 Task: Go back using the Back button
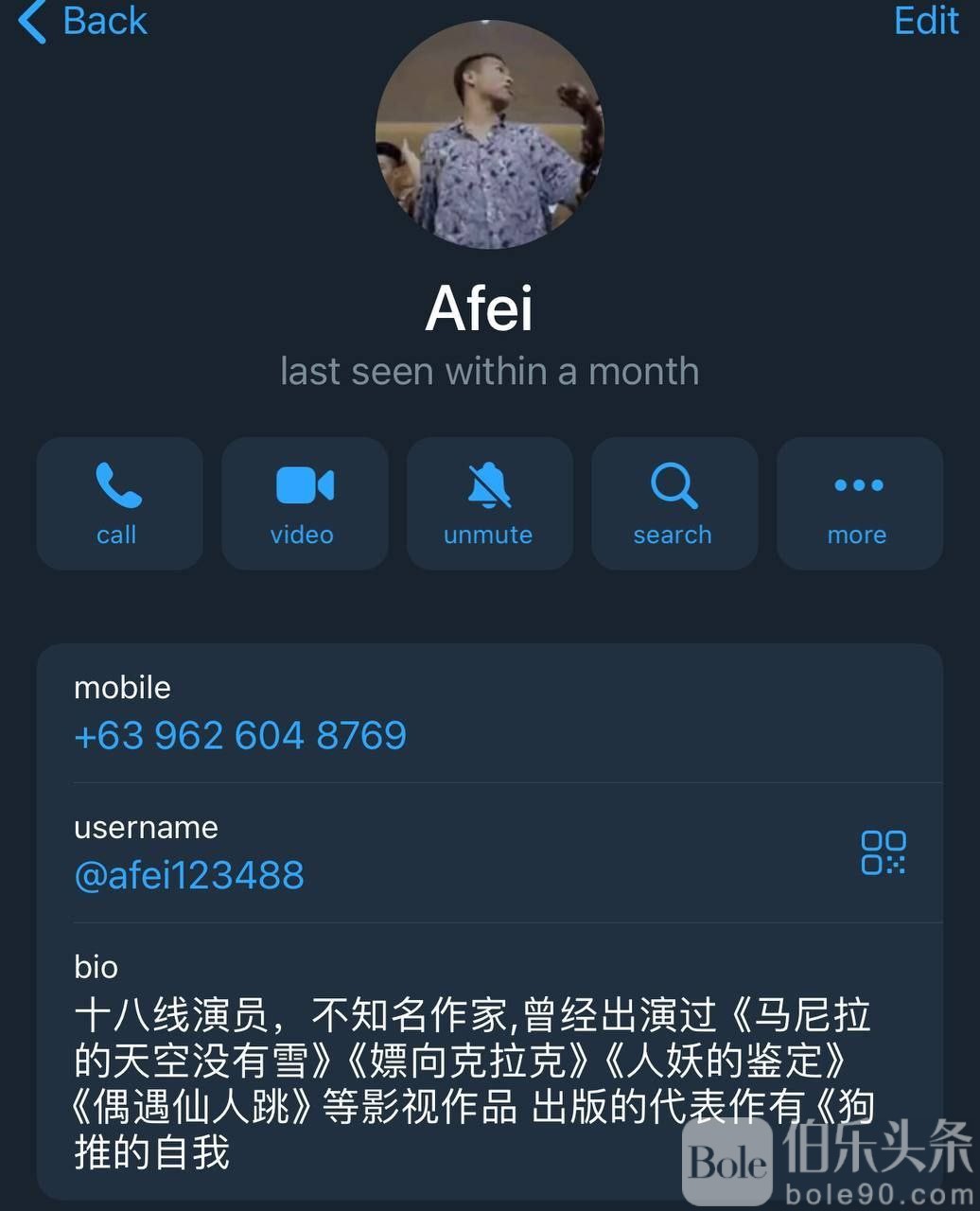click(83, 21)
